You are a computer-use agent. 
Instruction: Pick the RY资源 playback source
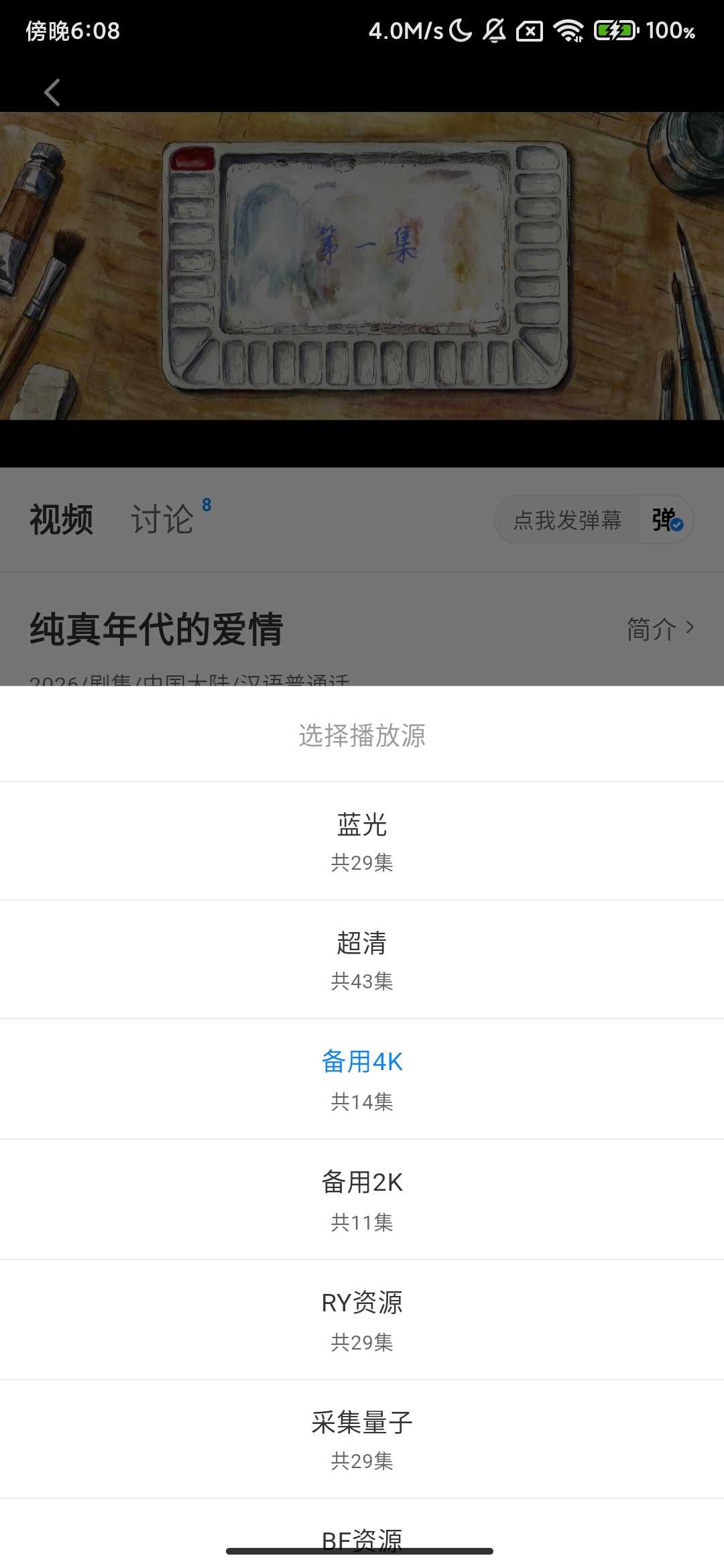tap(362, 1319)
